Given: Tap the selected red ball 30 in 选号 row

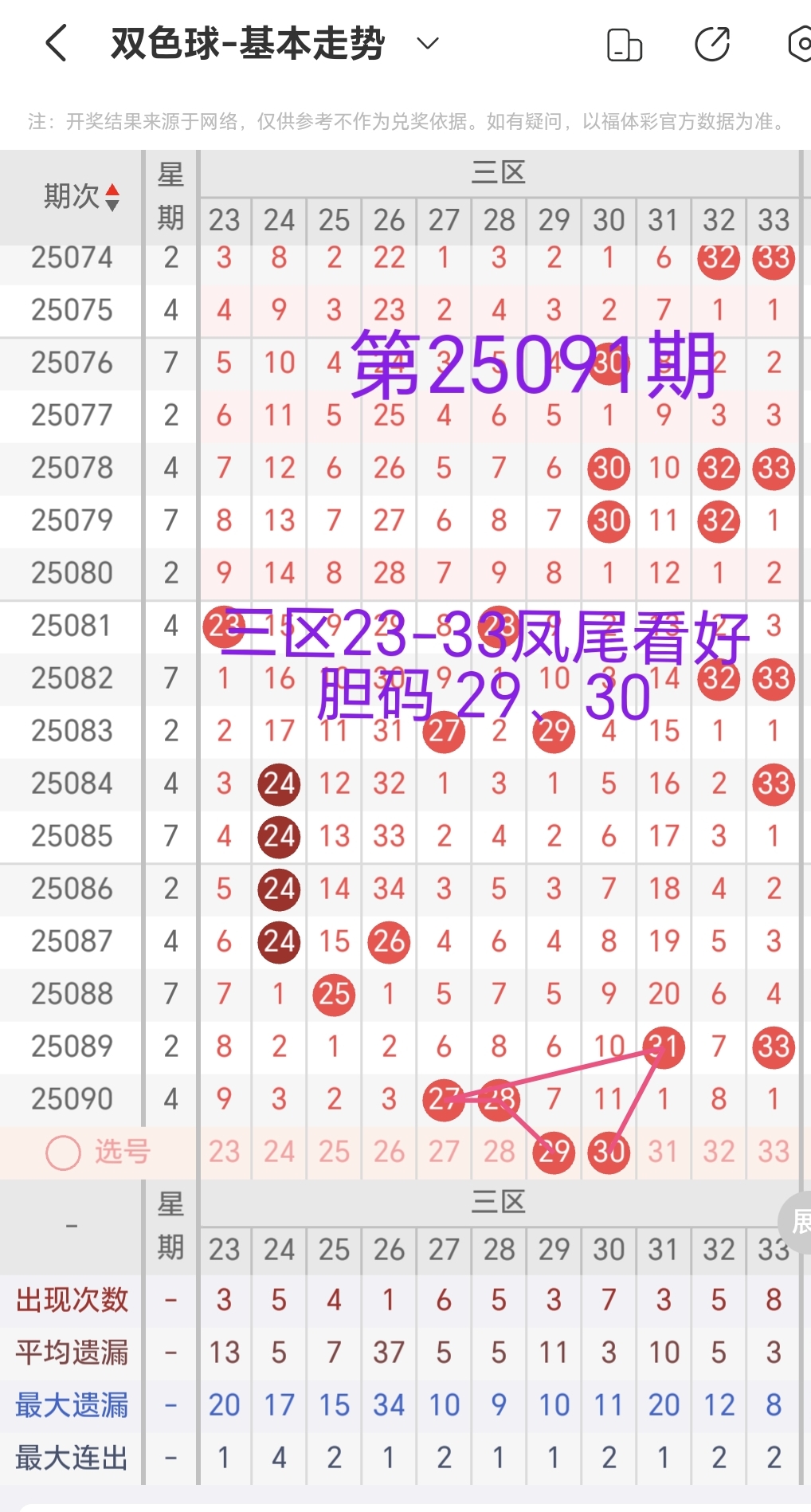Looking at the screenshot, I should point(609,1152).
